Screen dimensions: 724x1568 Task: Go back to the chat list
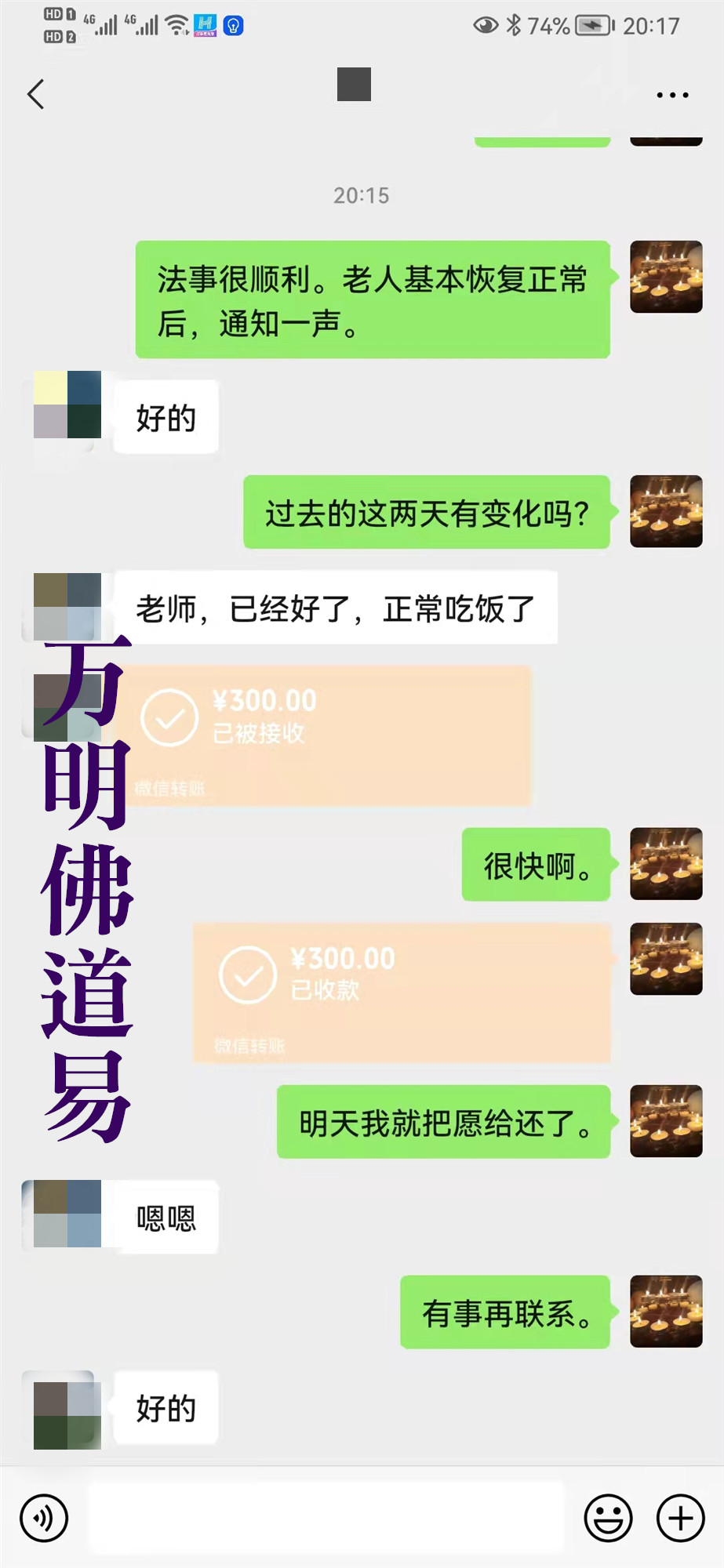point(35,94)
